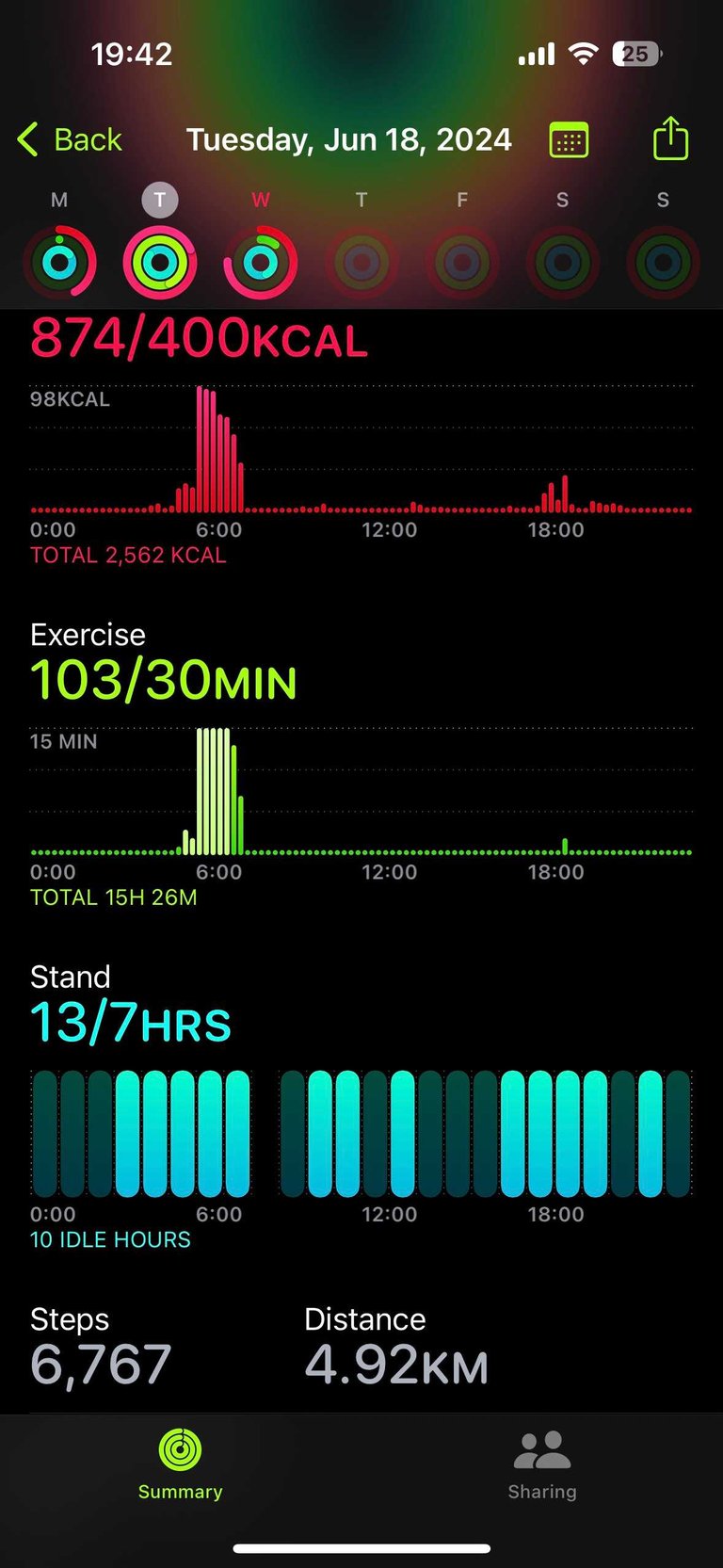Image resolution: width=723 pixels, height=1568 pixels.
Task: Switch to the Sharing tab
Action: click(x=542, y=1464)
